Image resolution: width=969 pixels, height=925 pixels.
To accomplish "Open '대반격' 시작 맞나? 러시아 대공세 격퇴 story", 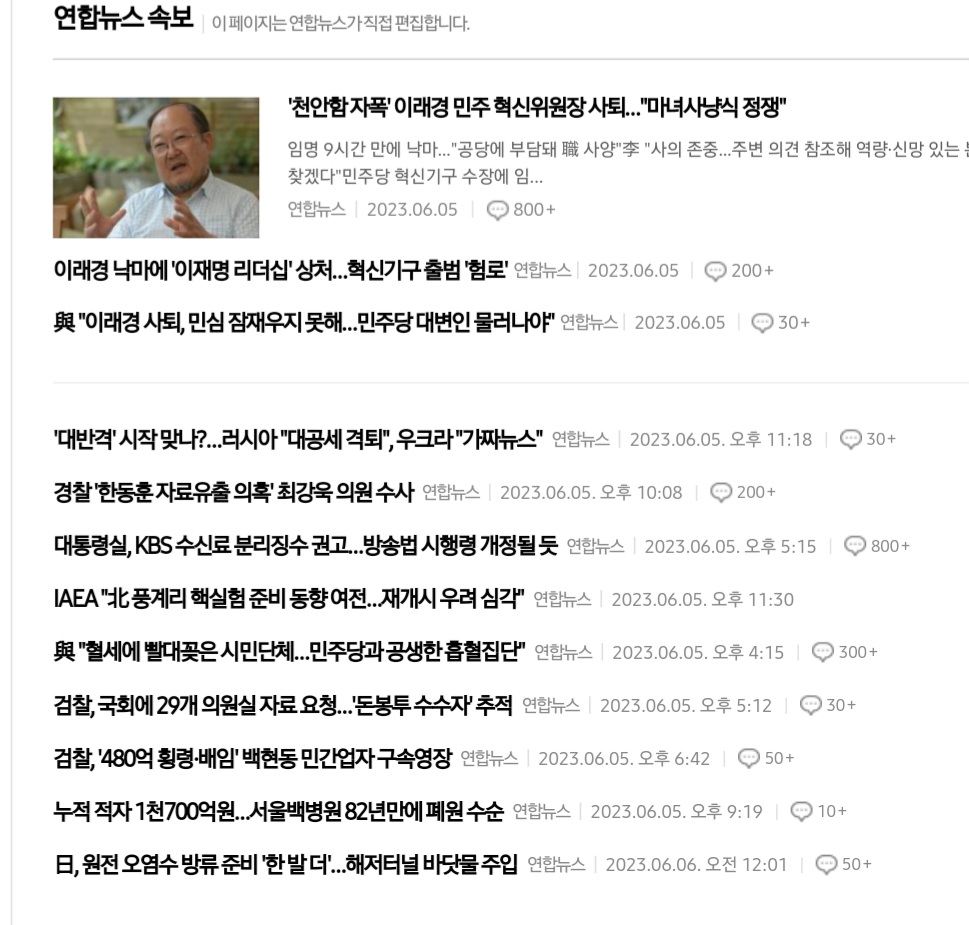I will pos(297,440).
